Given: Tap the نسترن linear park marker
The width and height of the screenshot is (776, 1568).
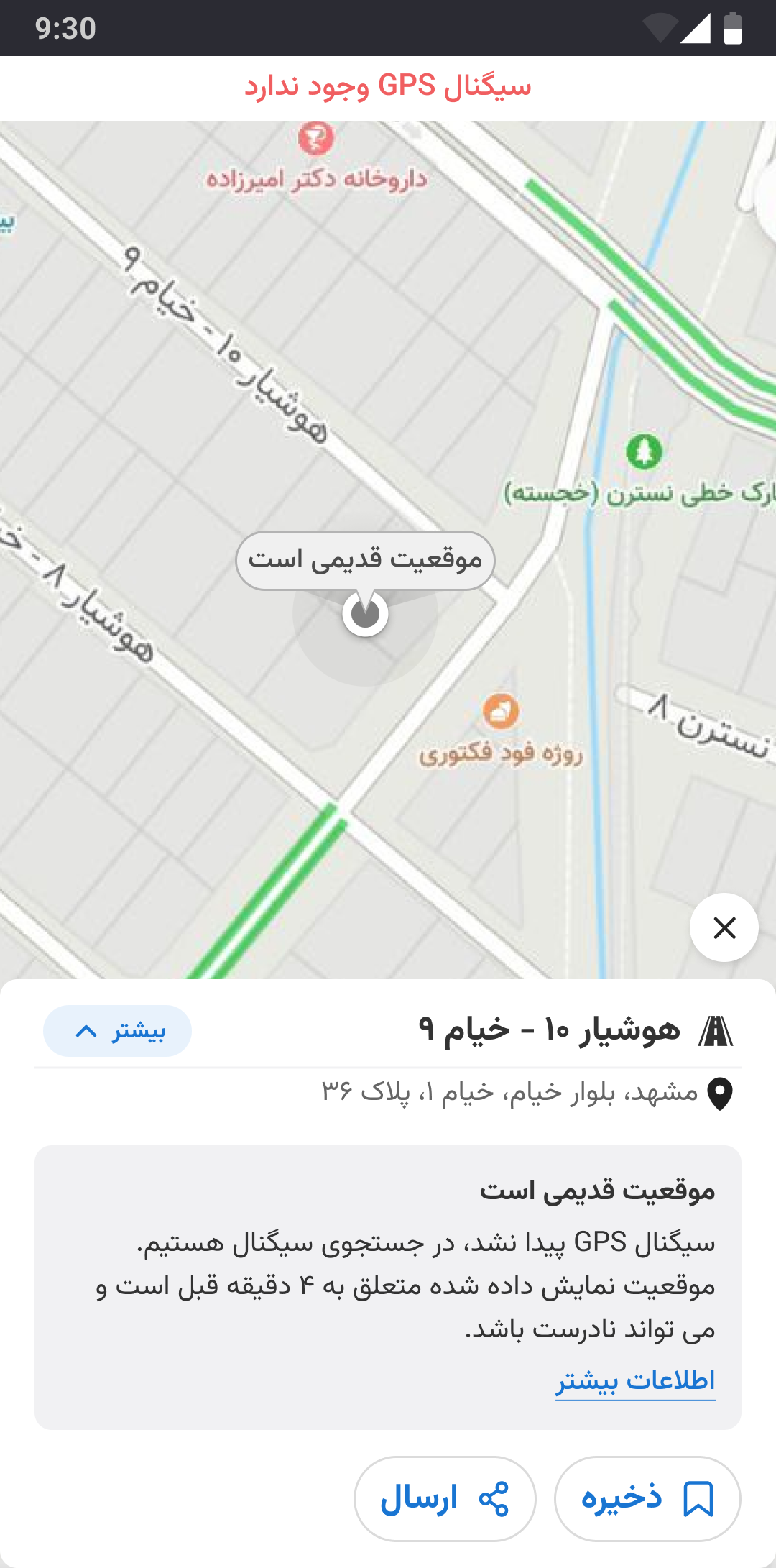Looking at the screenshot, I should click(x=644, y=451).
